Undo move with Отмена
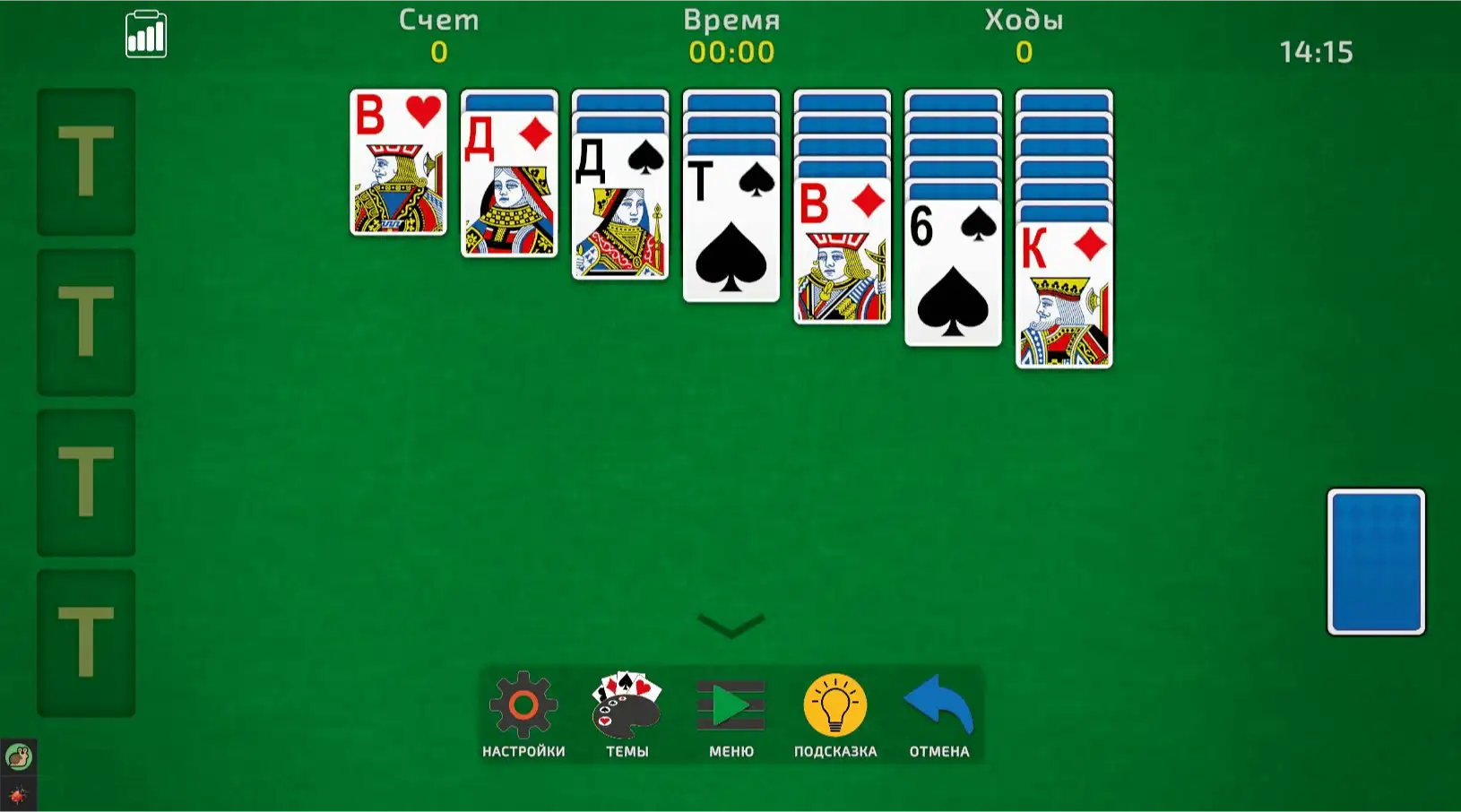The width and height of the screenshot is (1461, 812). [938, 714]
